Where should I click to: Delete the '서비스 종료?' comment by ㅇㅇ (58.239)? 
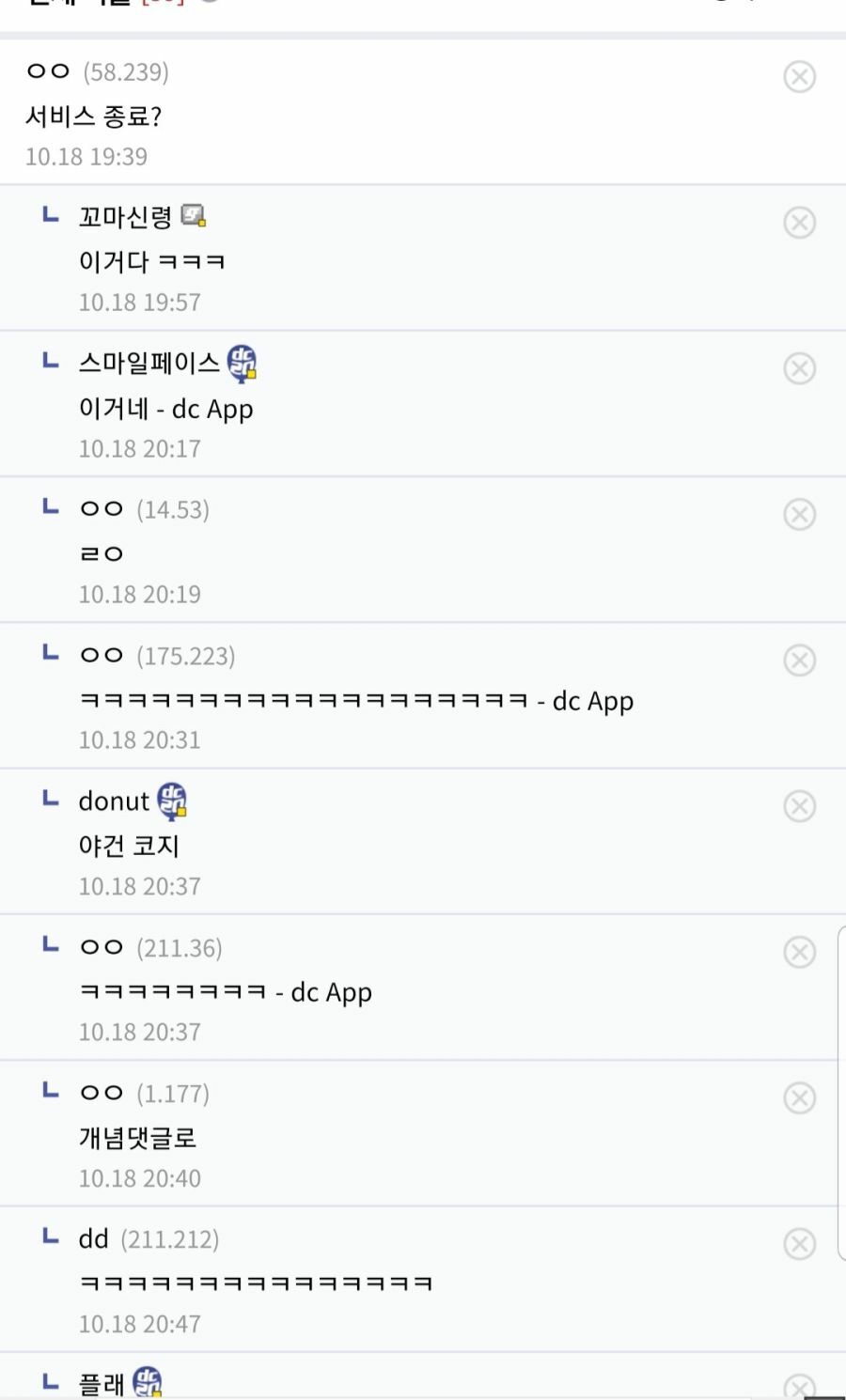click(x=799, y=77)
